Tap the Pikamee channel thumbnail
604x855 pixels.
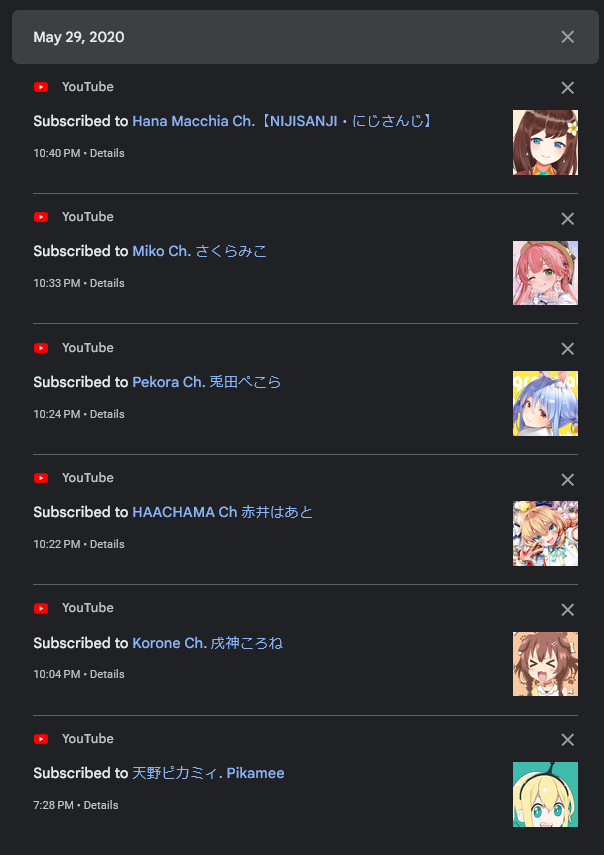pos(545,794)
